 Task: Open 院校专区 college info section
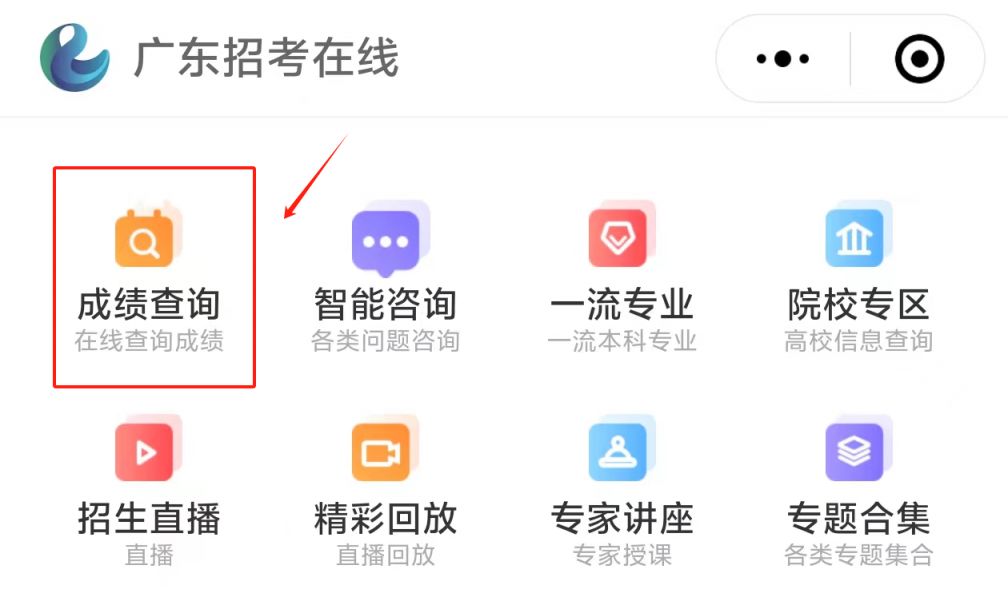[x=857, y=242]
